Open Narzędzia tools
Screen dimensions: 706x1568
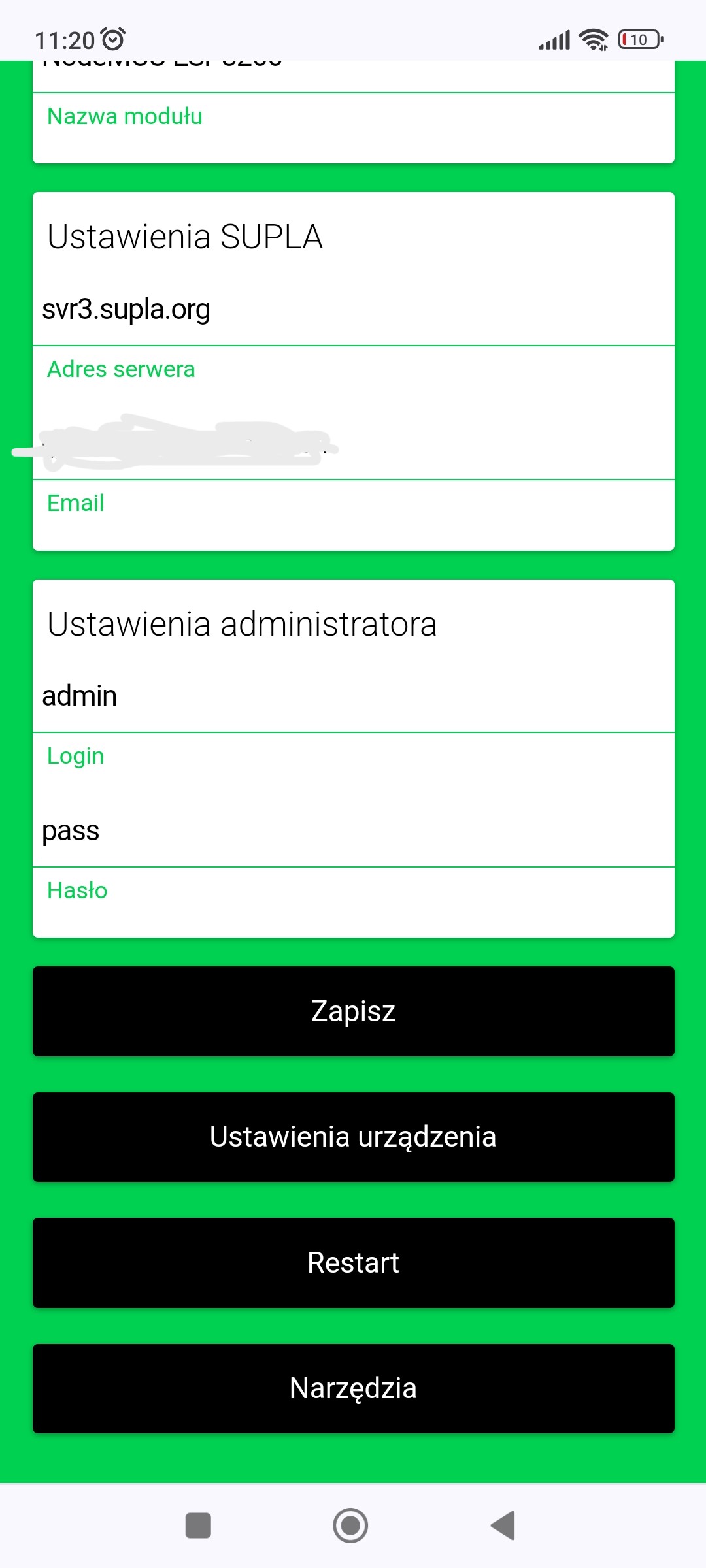pyautogui.click(x=353, y=1388)
